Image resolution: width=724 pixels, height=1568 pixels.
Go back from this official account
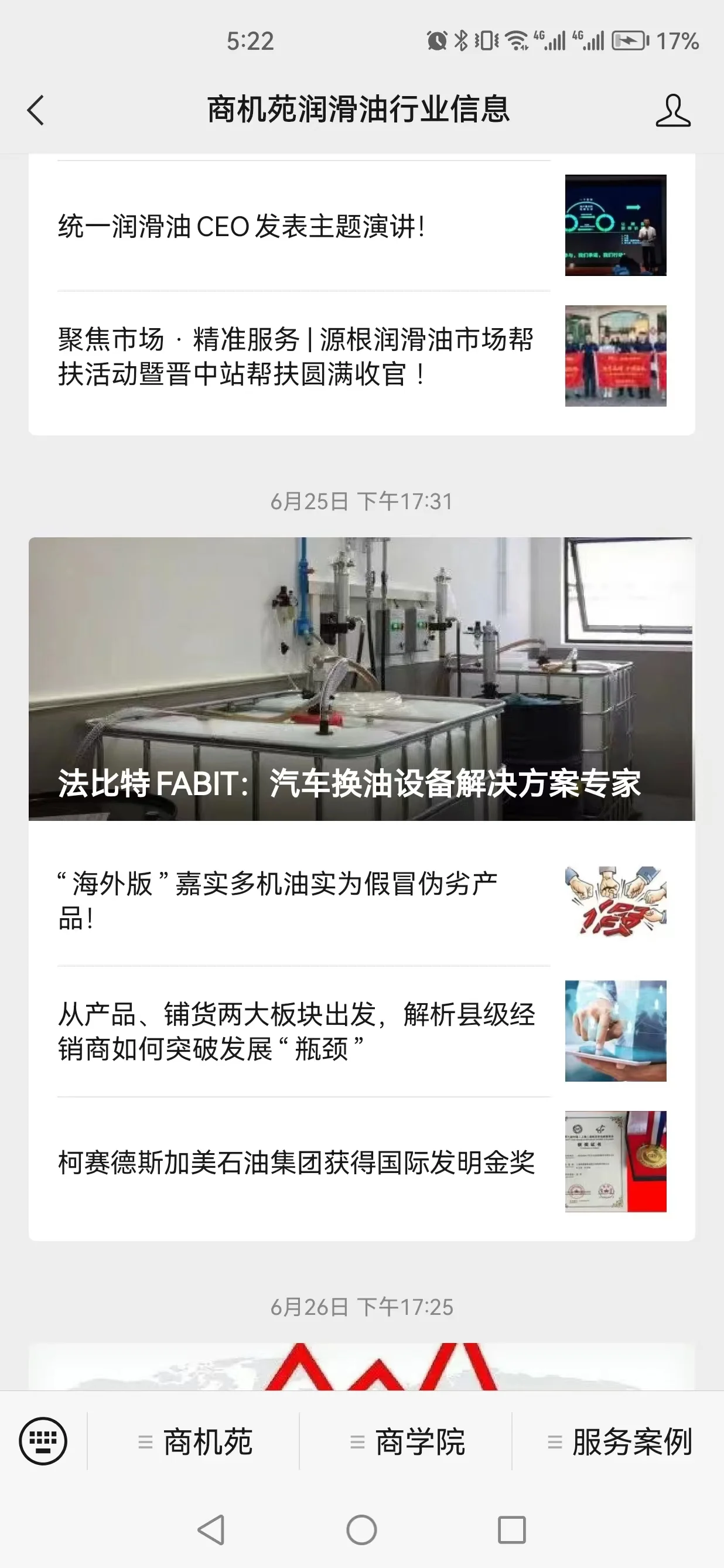point(36,110)
